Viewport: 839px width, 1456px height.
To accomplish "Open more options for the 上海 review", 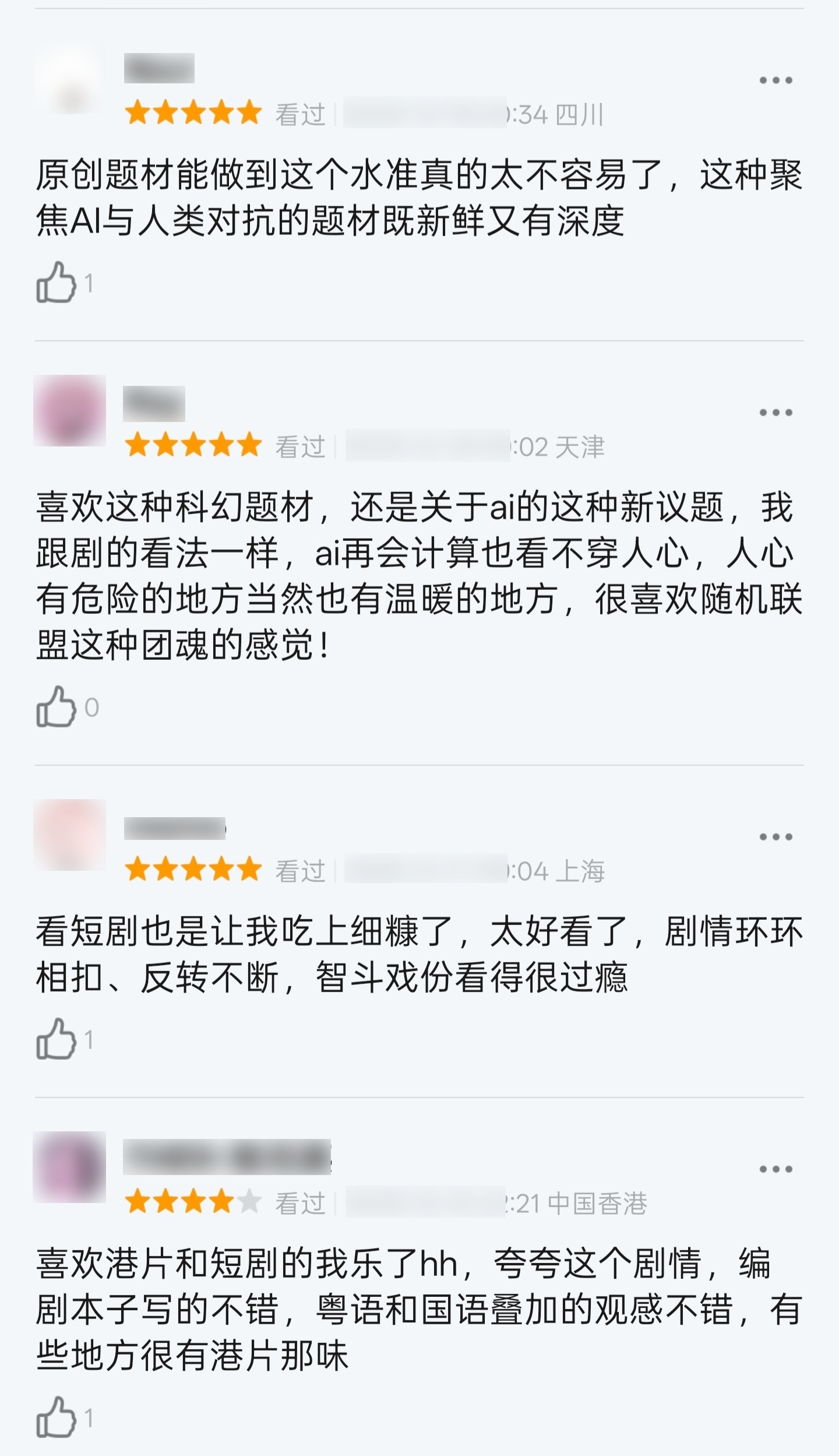I will click(775, 837).
